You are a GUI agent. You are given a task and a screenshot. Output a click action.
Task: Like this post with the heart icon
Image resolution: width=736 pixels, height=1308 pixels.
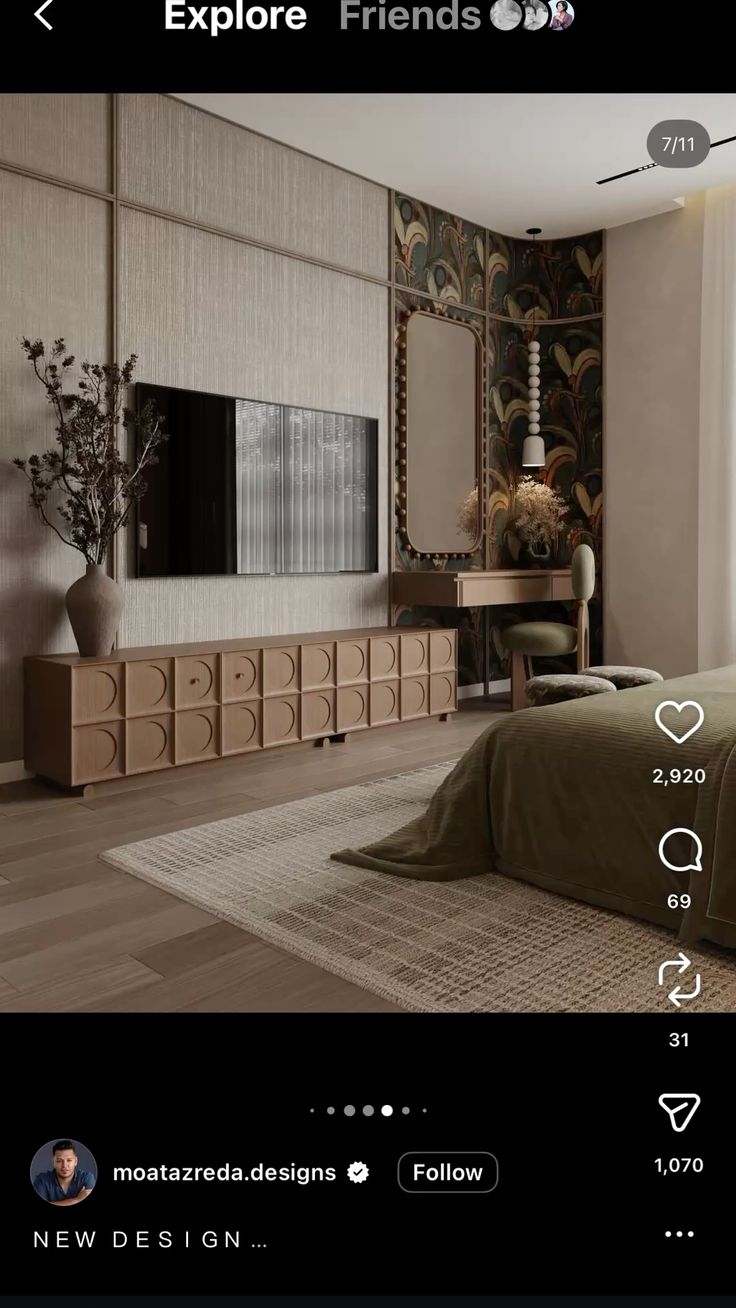point(679,721)
